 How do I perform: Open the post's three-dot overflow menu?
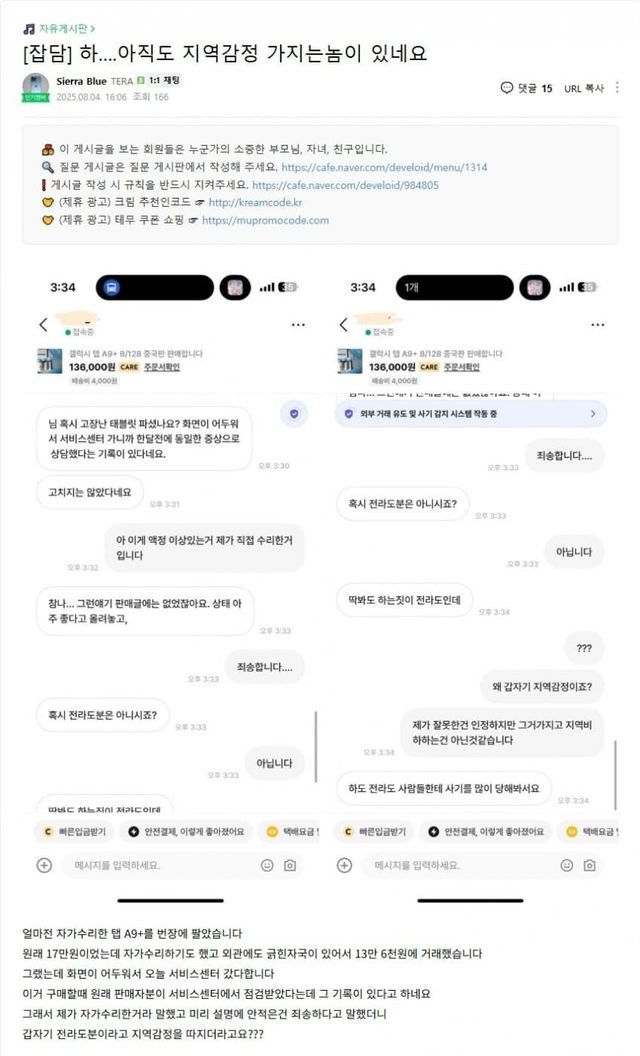click(x=619, y=88)
